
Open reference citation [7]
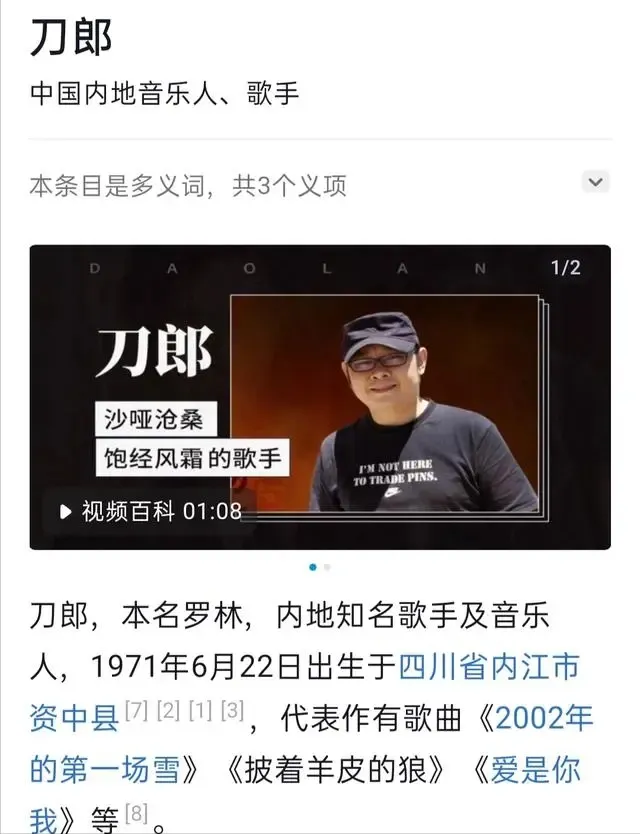click(x=137, y=712)
